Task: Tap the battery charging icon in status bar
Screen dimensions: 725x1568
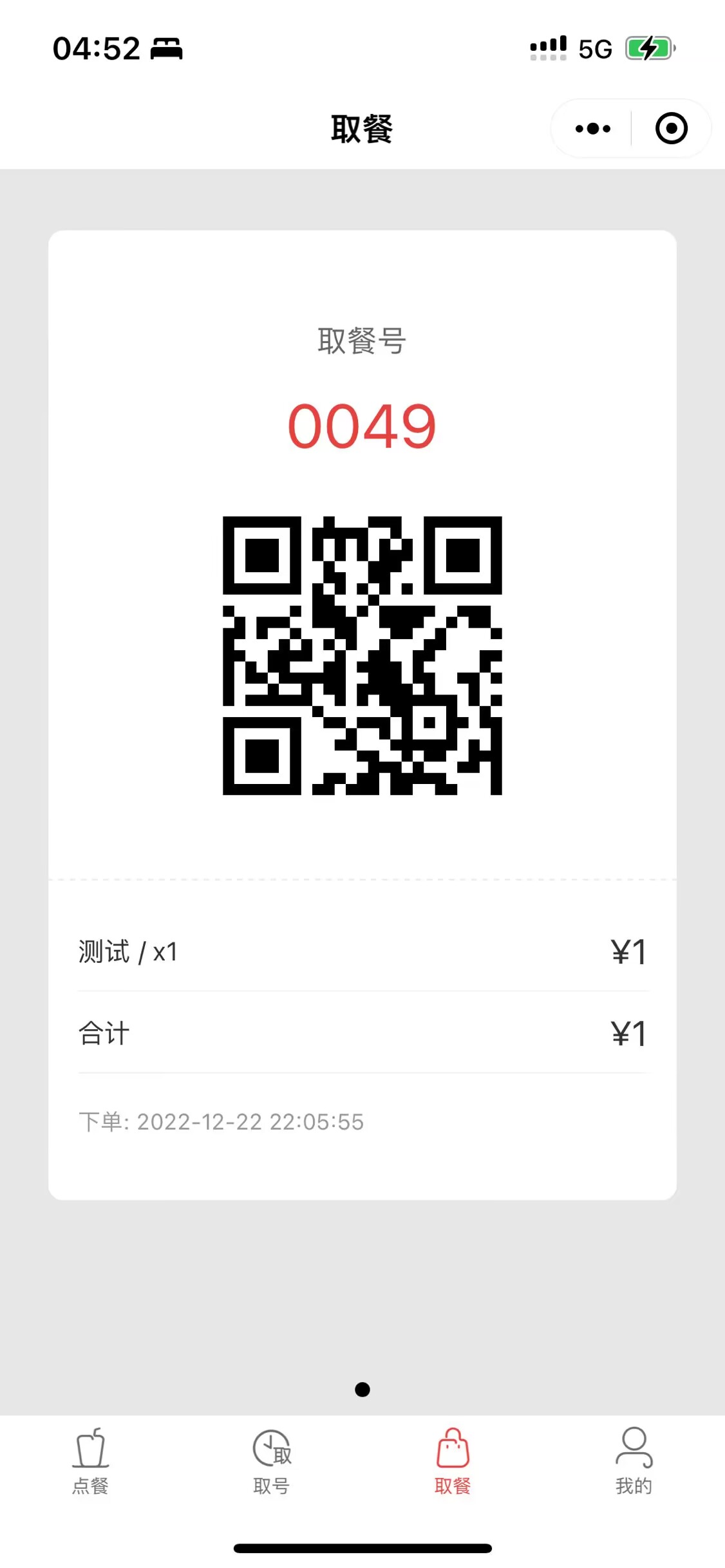Action: click(x=650, y=48)
